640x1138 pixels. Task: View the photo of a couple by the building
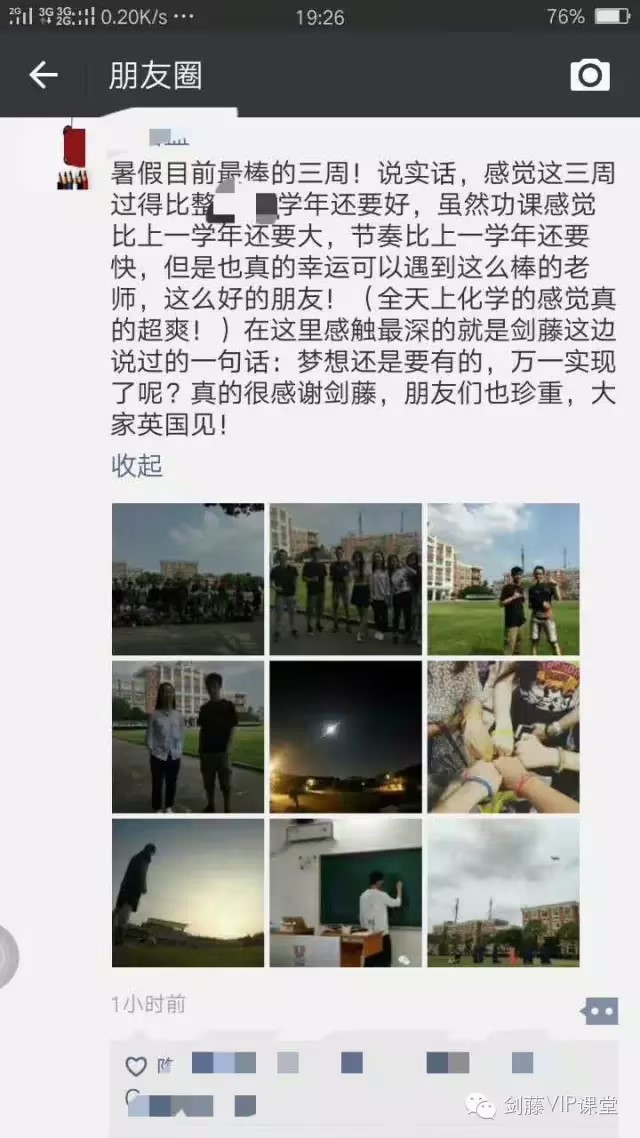188,736
